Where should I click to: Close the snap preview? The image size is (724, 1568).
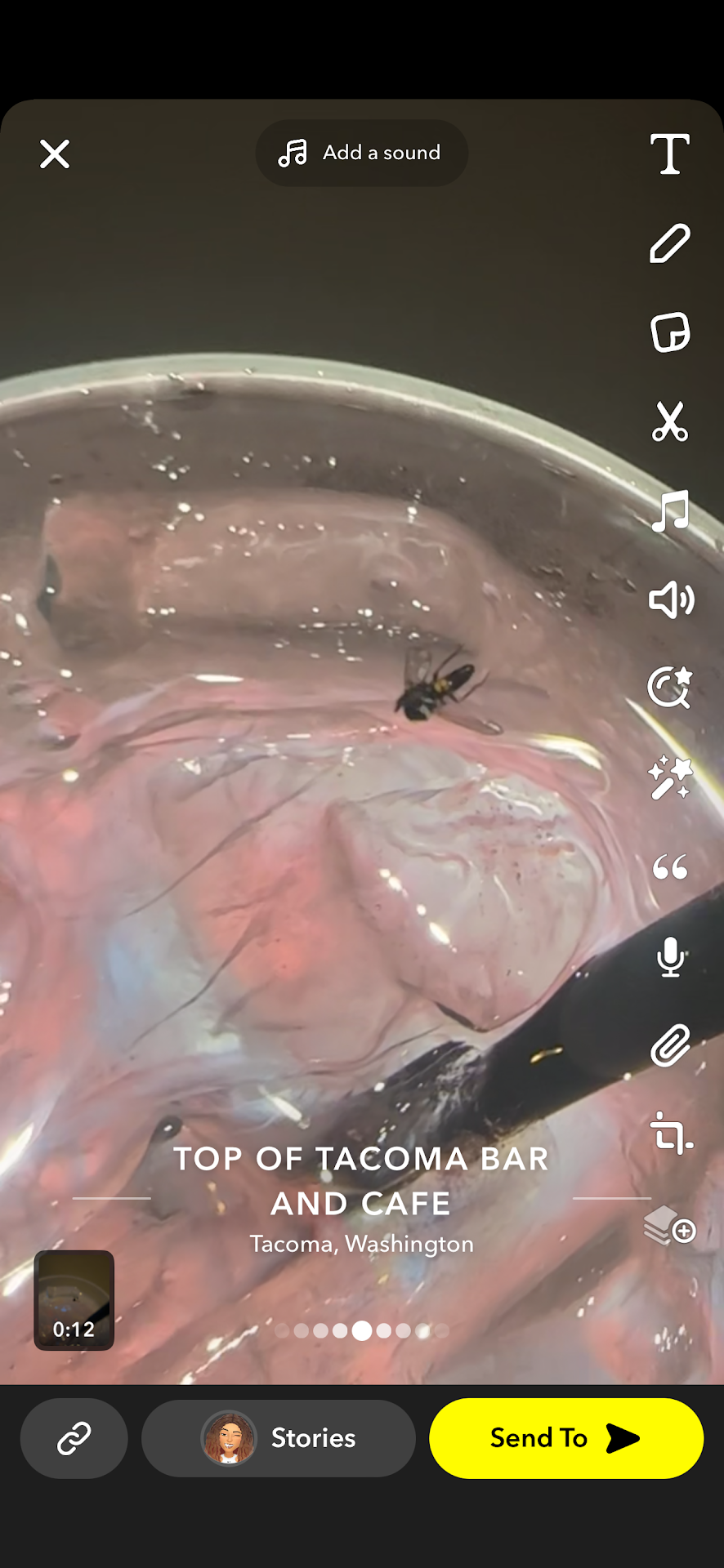[x=55, y=154]
